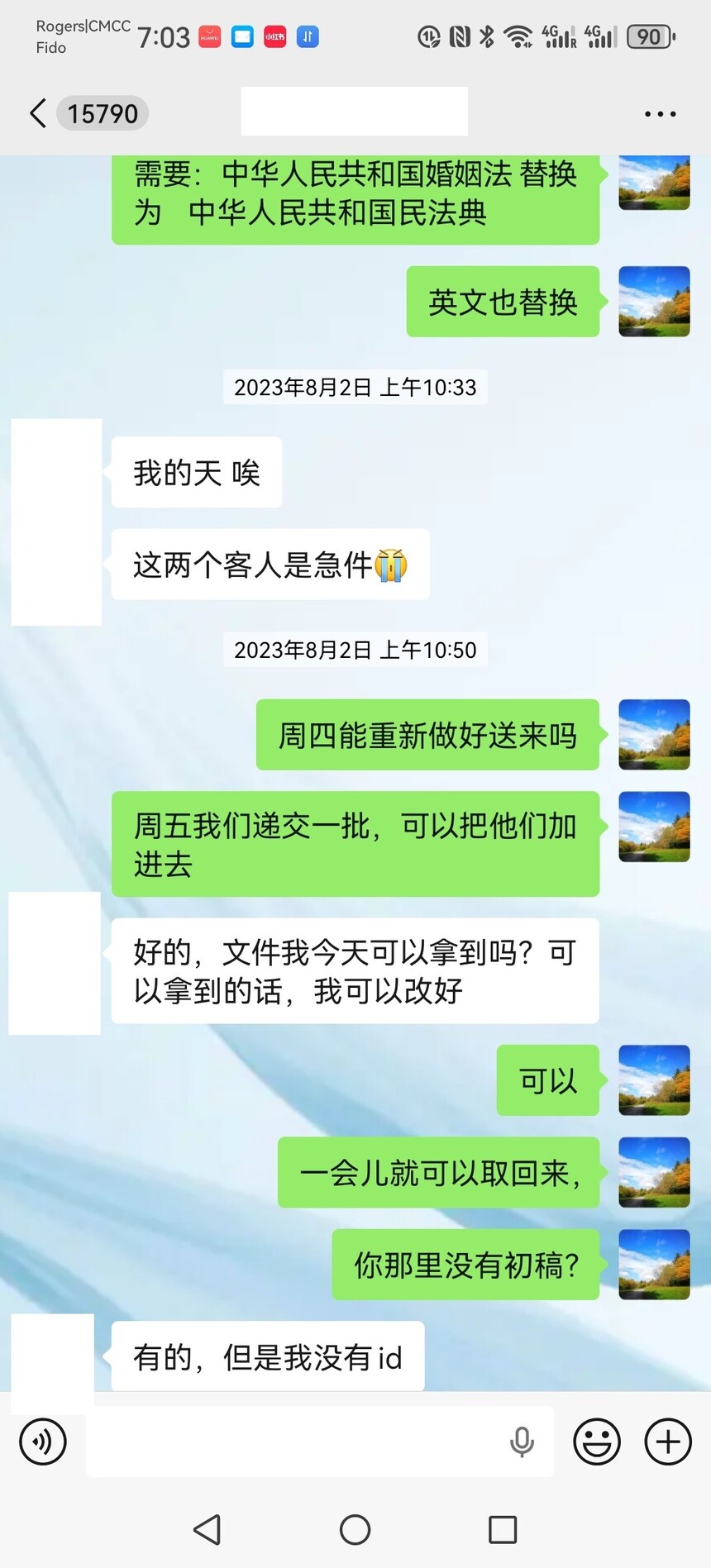Open the plus attachments panel
Viewport: 711px width, 1568px height.
pos(668,1442)
